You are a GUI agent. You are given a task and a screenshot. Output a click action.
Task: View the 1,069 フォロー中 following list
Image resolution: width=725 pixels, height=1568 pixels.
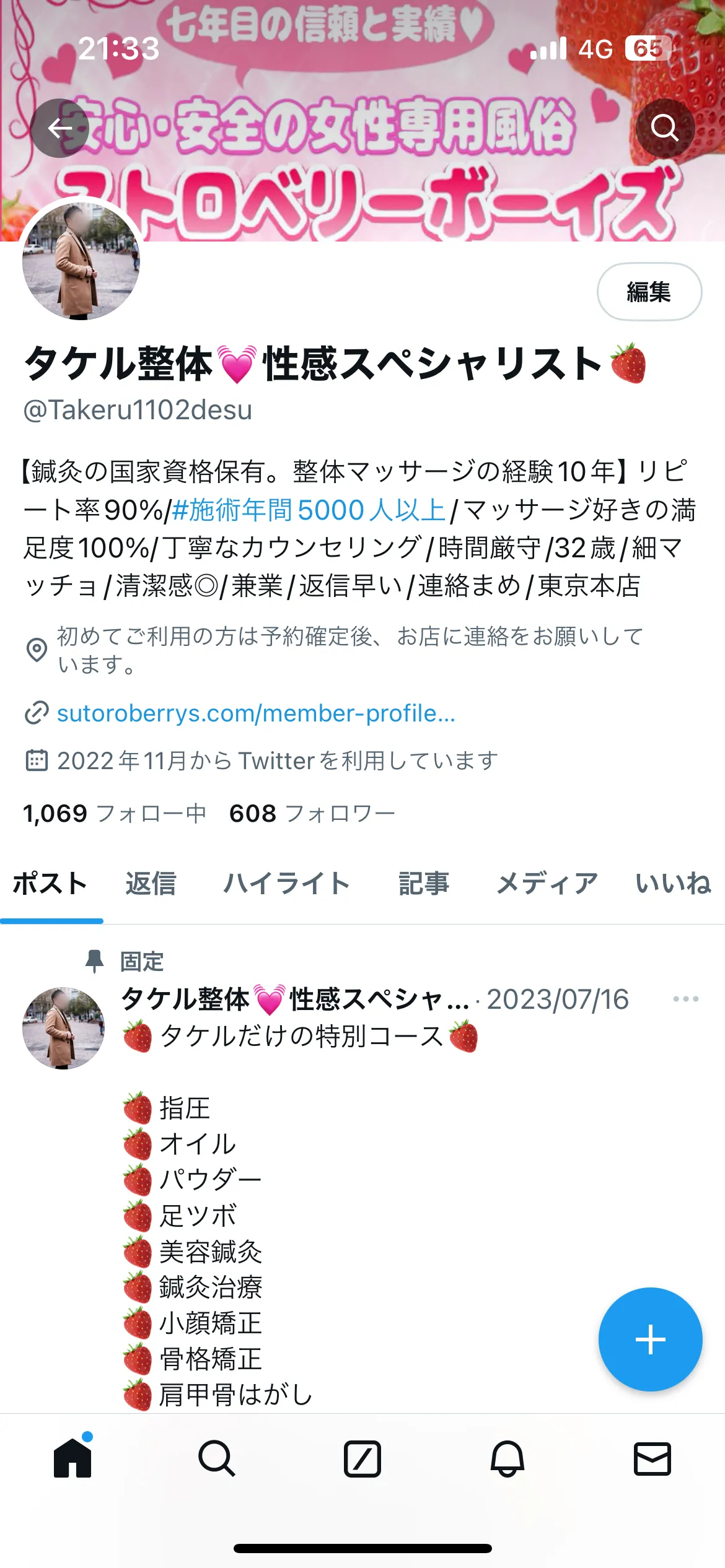pos(115,813)
